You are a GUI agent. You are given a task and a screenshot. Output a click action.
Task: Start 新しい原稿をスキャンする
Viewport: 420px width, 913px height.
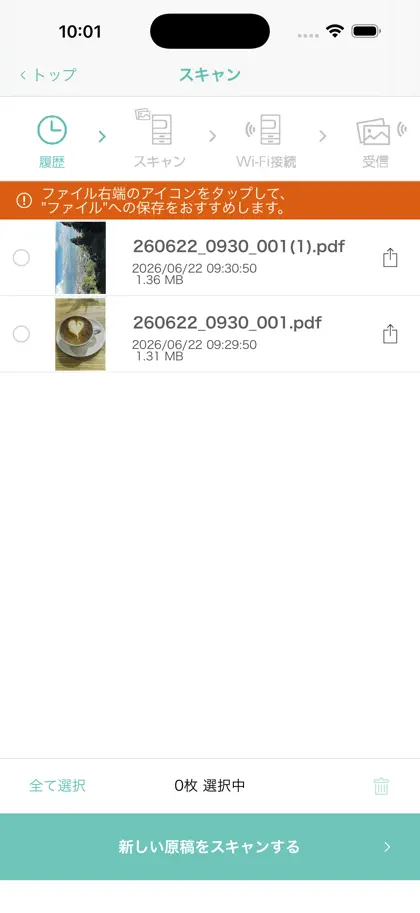[x=210, y=846]
